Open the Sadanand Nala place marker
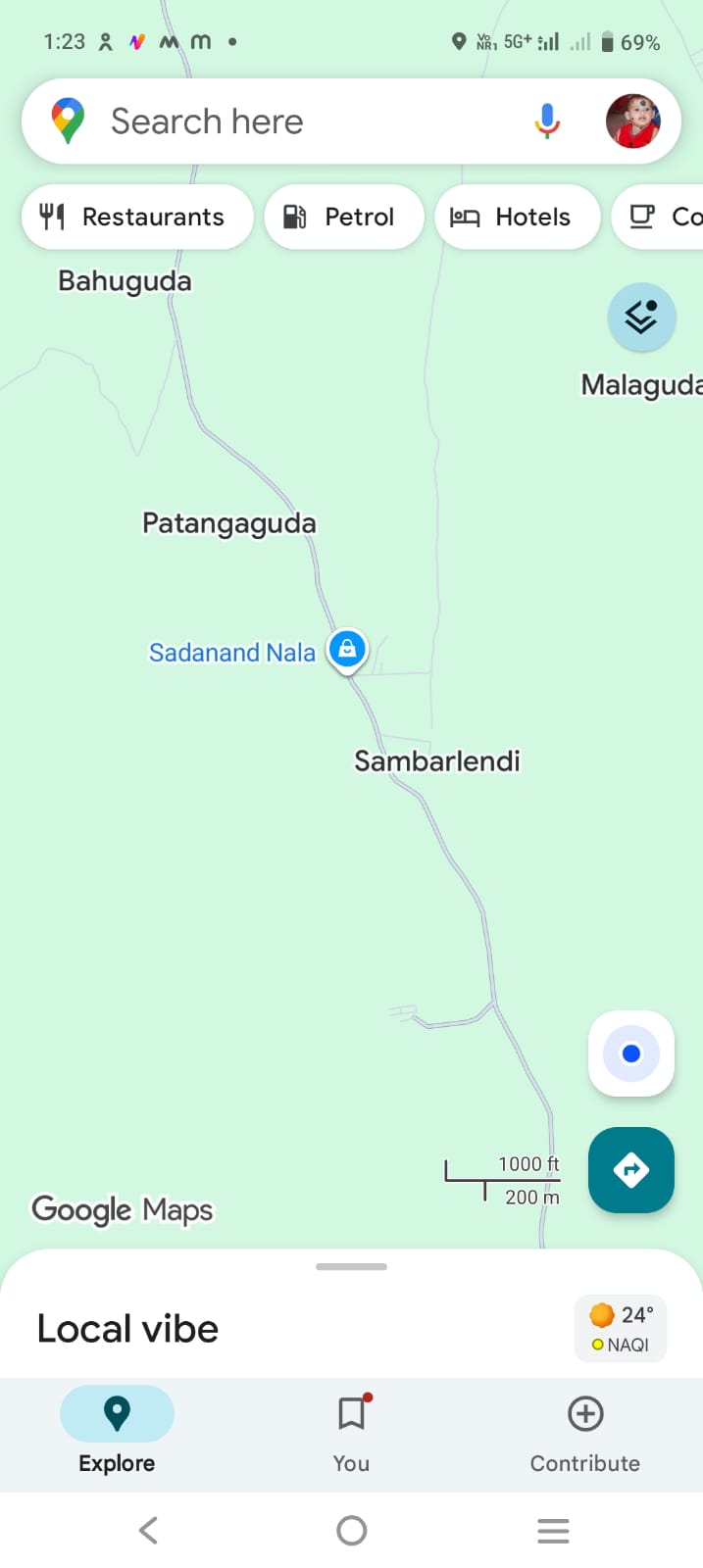 (x=347, y=649)
